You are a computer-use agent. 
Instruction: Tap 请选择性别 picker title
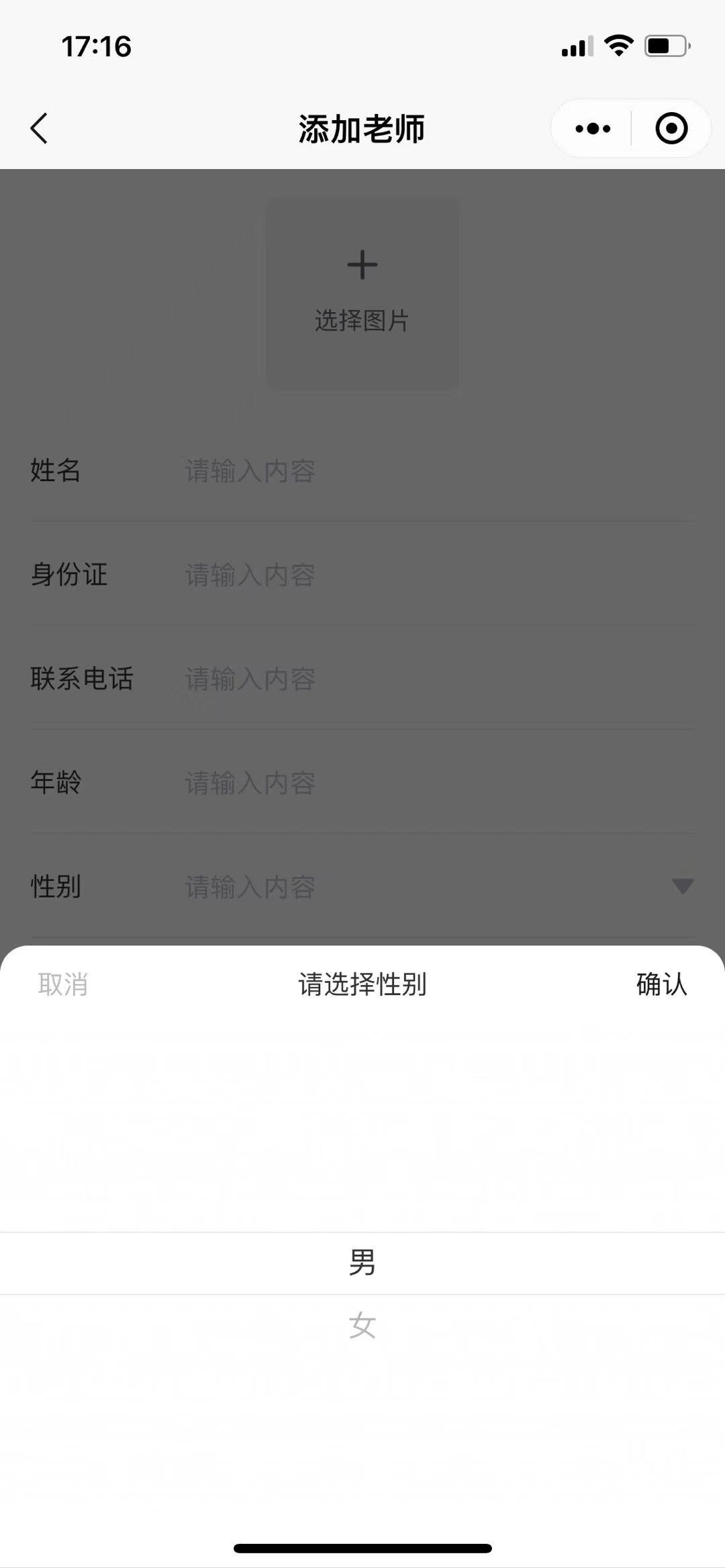[x=362, y=985]
